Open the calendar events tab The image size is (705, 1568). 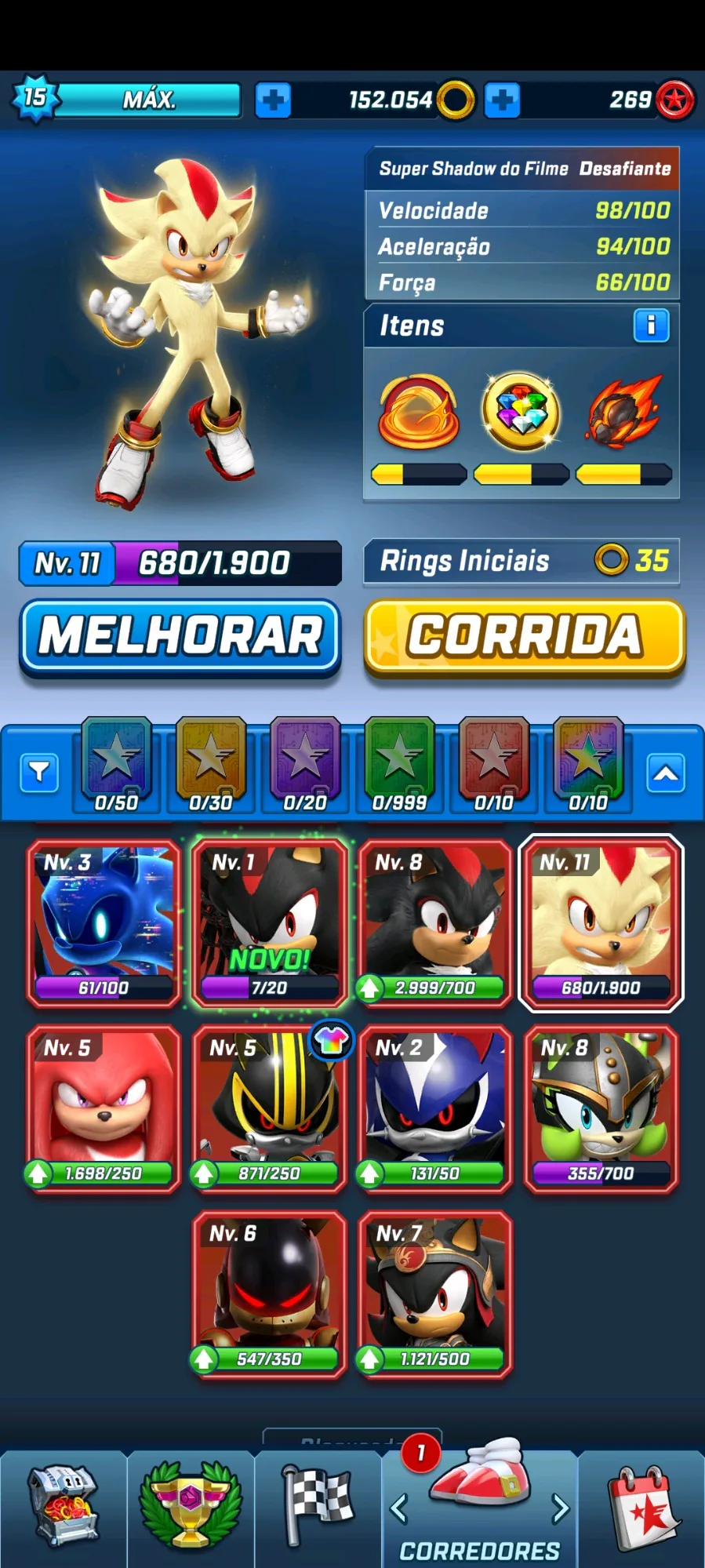pyautogui.click(x=643, y=1507)
